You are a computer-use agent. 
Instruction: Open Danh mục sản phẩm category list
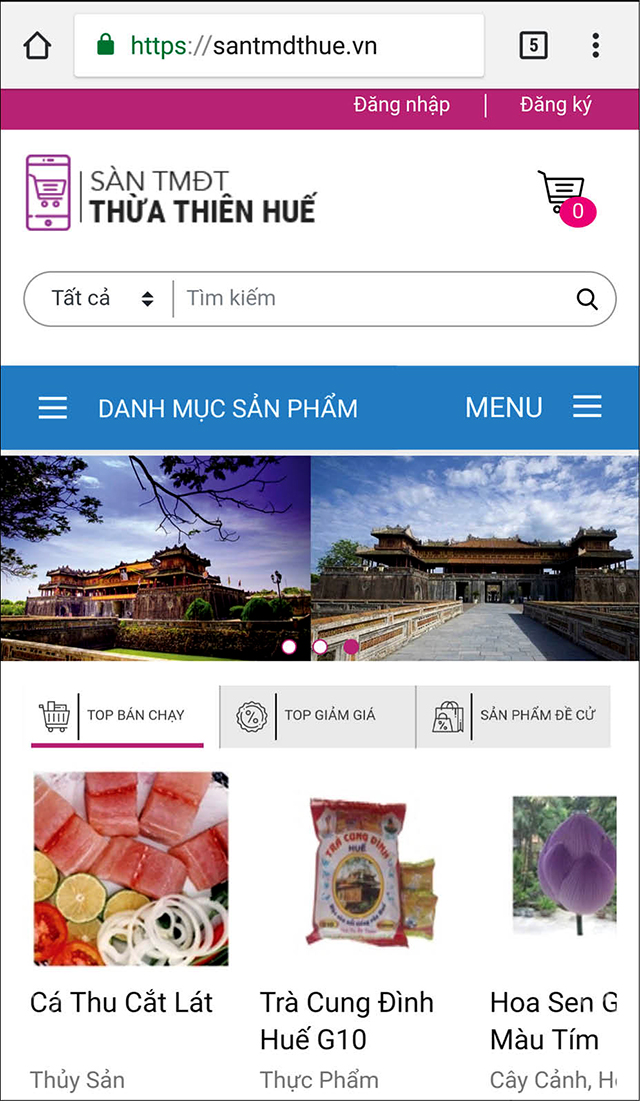[x=200, y=408]
